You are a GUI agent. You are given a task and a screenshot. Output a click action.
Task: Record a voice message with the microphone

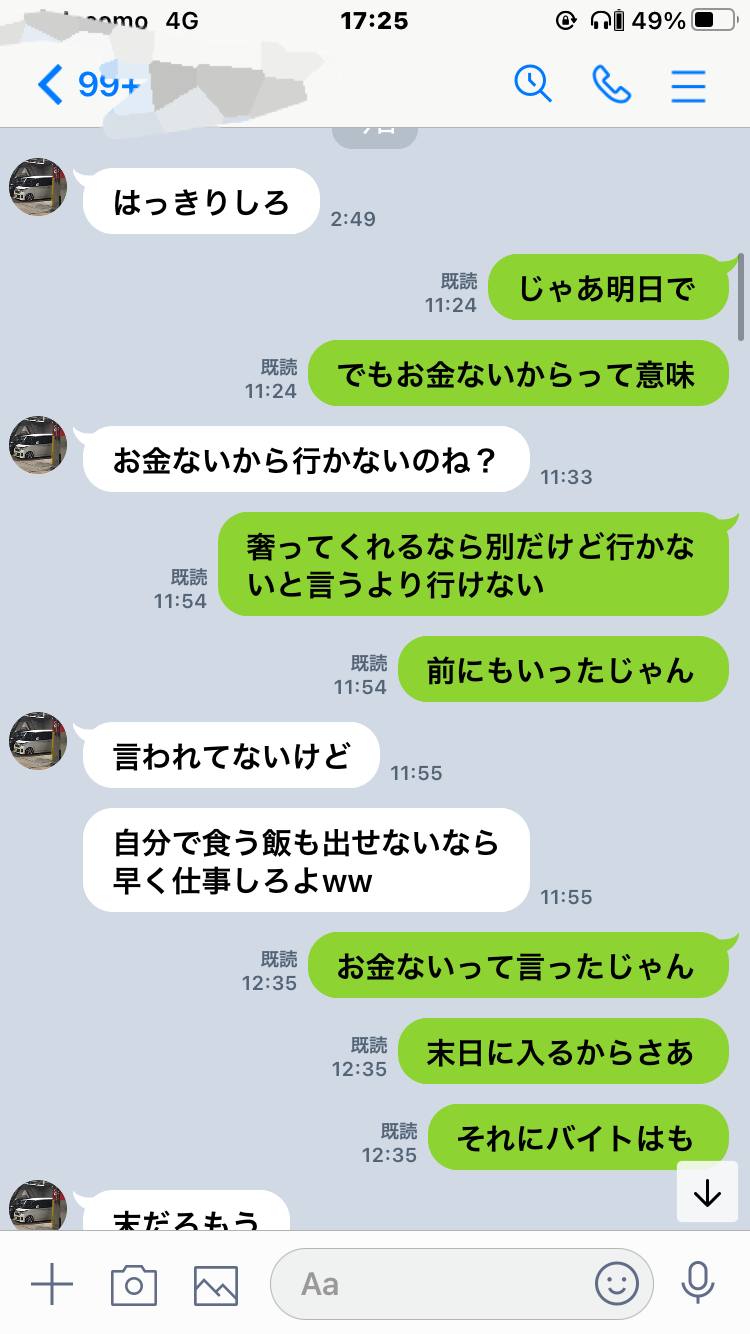click(697, 1284)
